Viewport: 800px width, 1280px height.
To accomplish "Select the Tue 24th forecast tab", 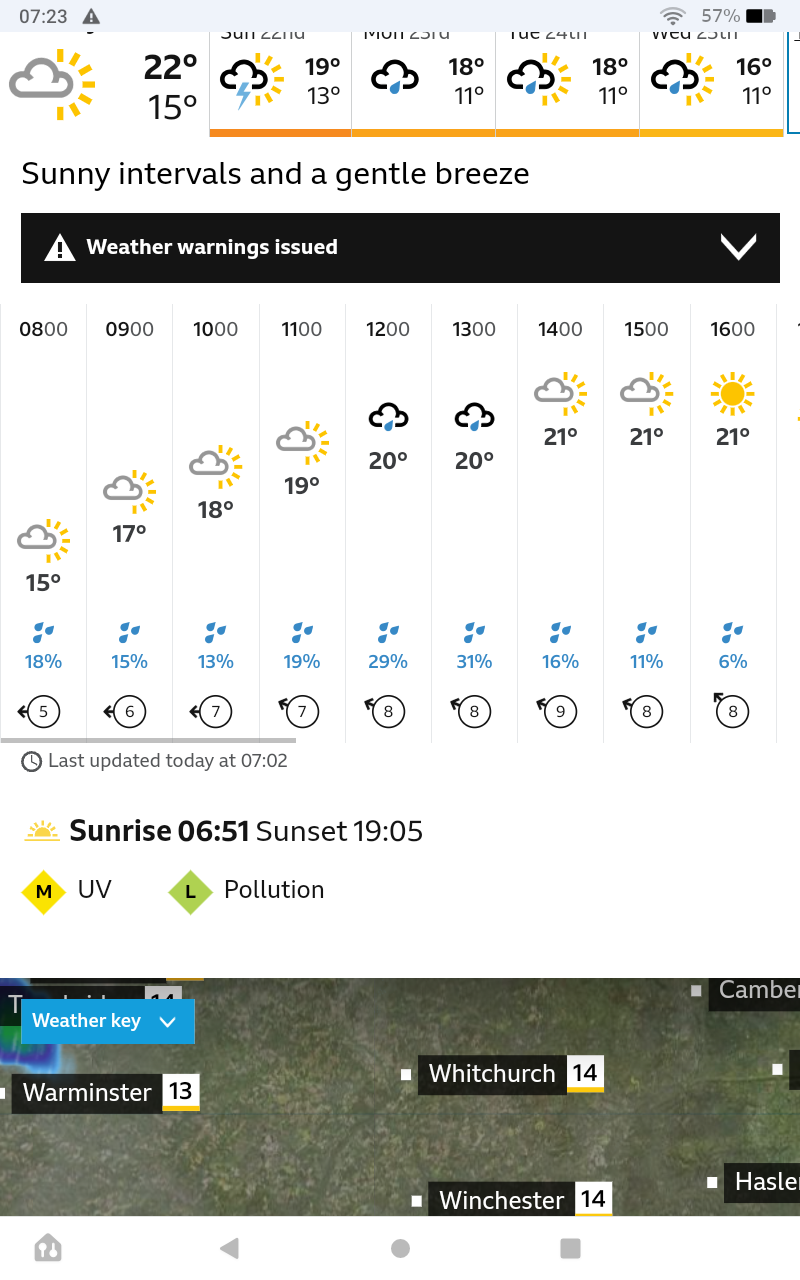I will click(567, 82).
